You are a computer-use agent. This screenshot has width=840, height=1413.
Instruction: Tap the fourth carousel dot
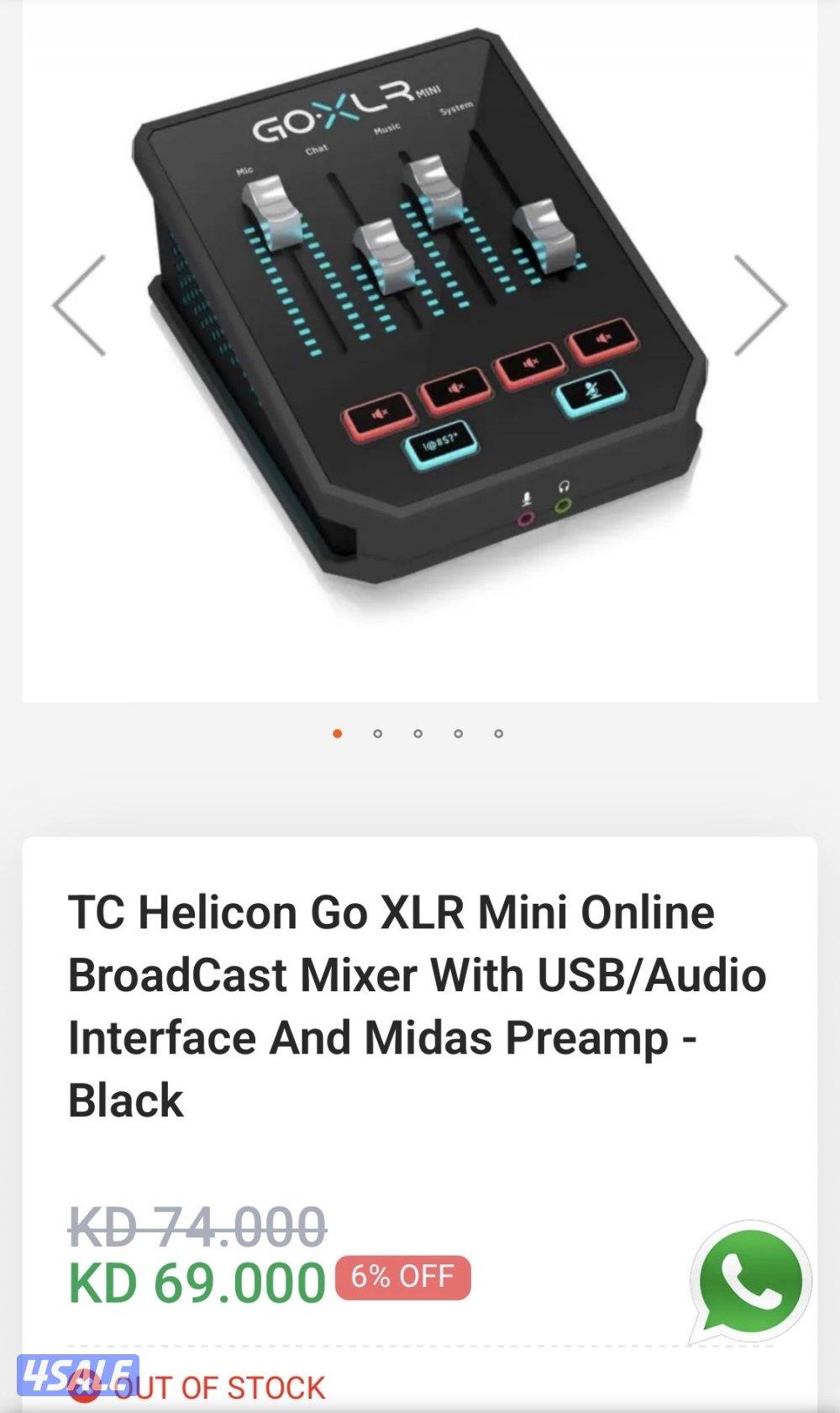(x=459, y=733)
